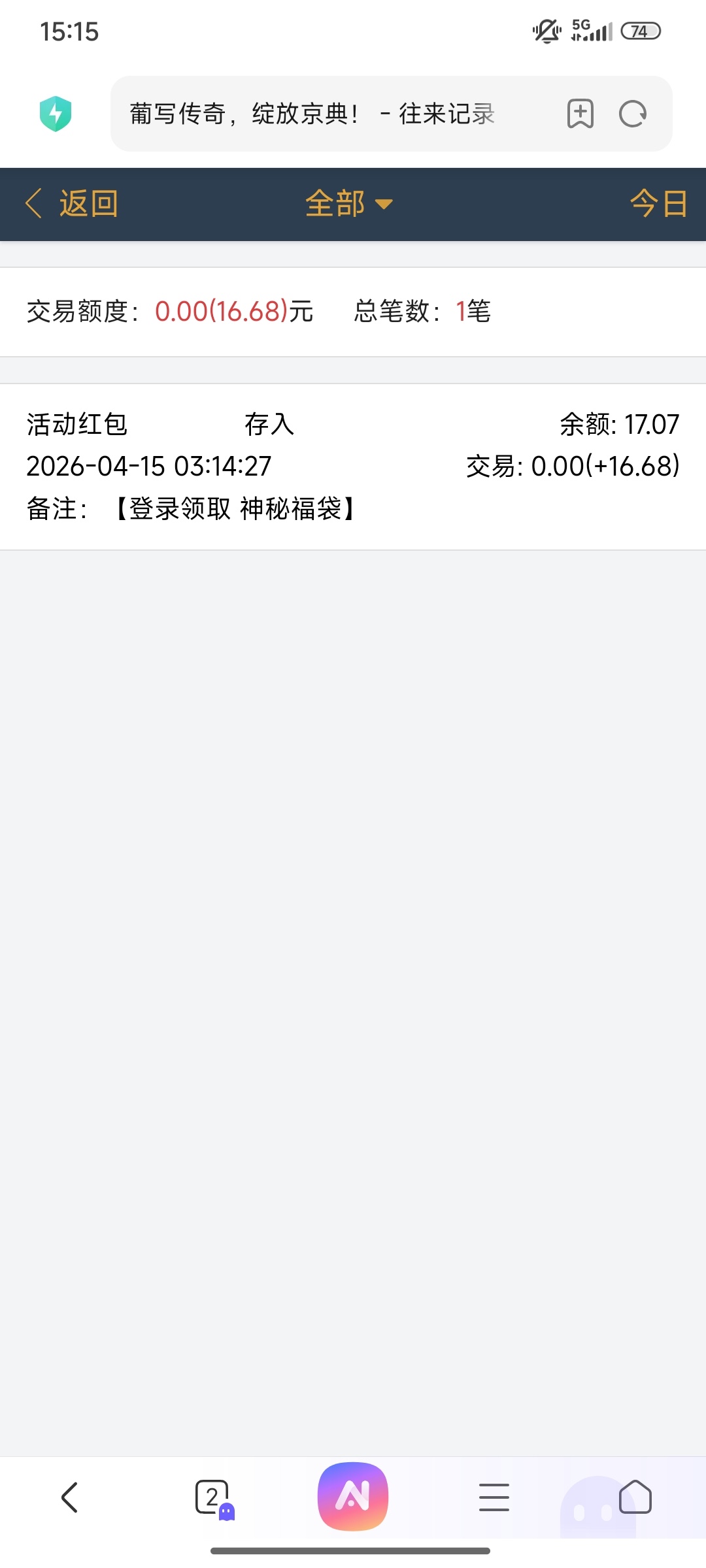
Task: Open the browser address bar
Action: [327, 114]
